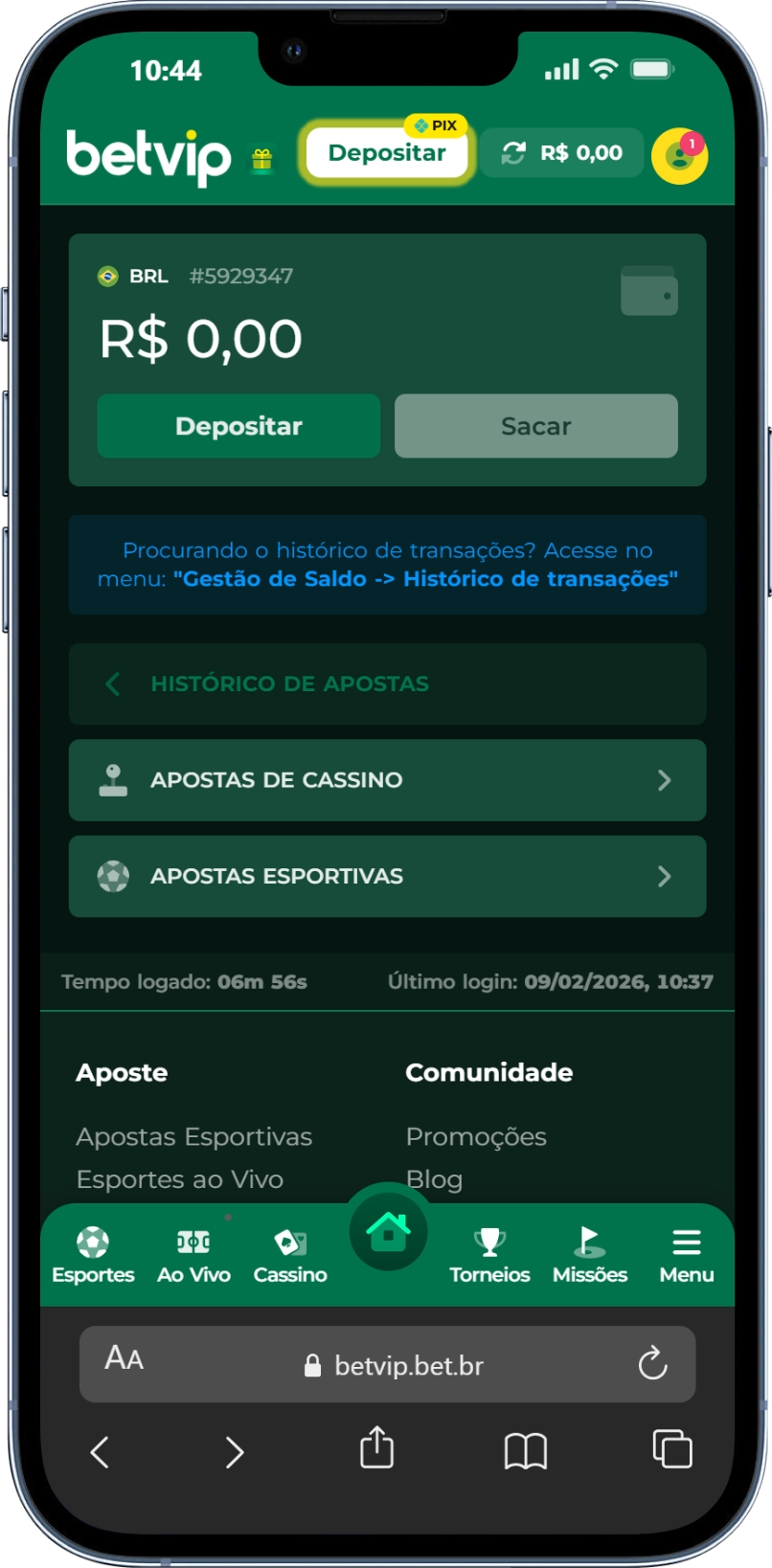
Task: Follow the Apostas Esportivas footer link
Action: [194, 1136]
